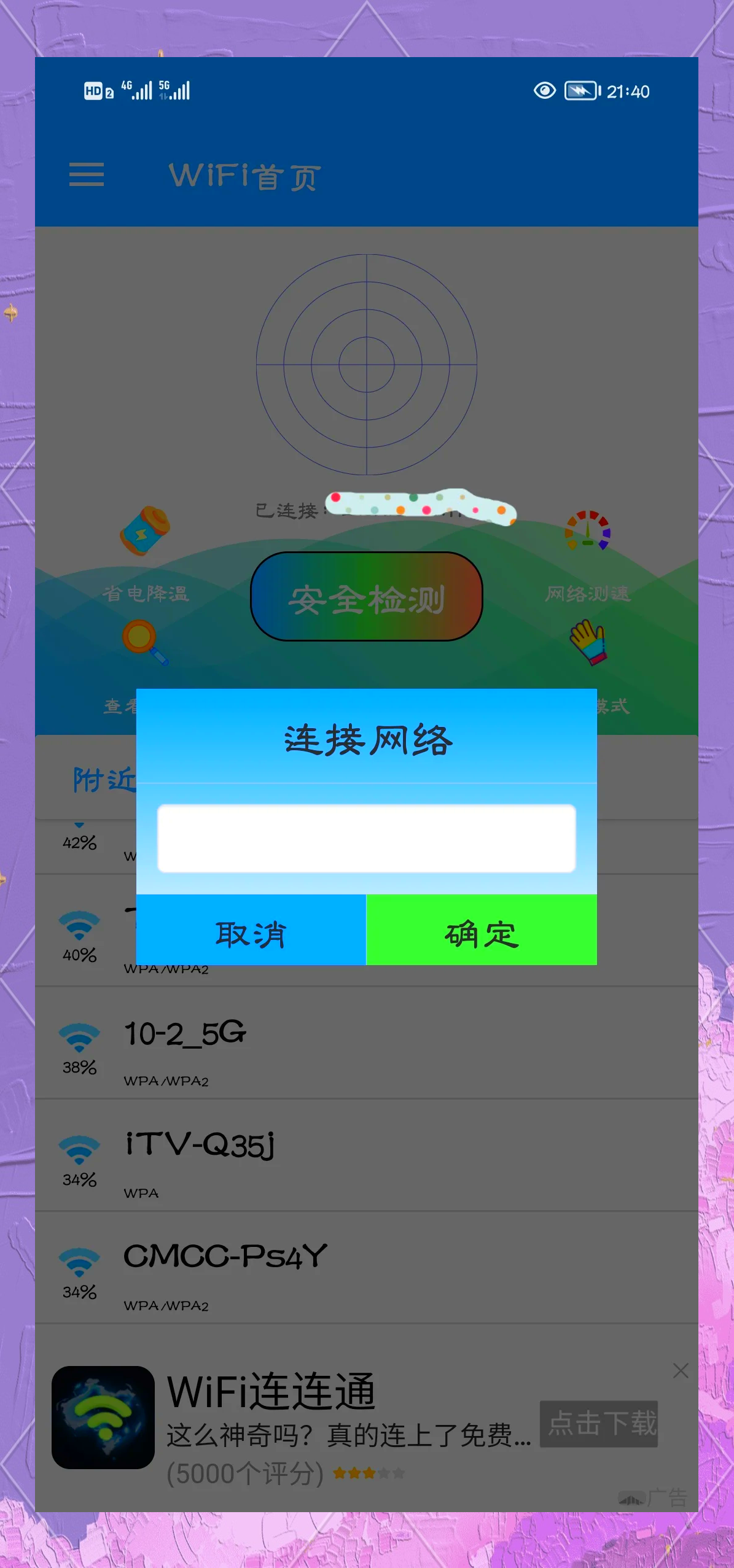The height and width of the screenshot is (1568, 734).
Task: Open the hamburger drawer menu
Action: pyautogui.click(x=87, y=175)
